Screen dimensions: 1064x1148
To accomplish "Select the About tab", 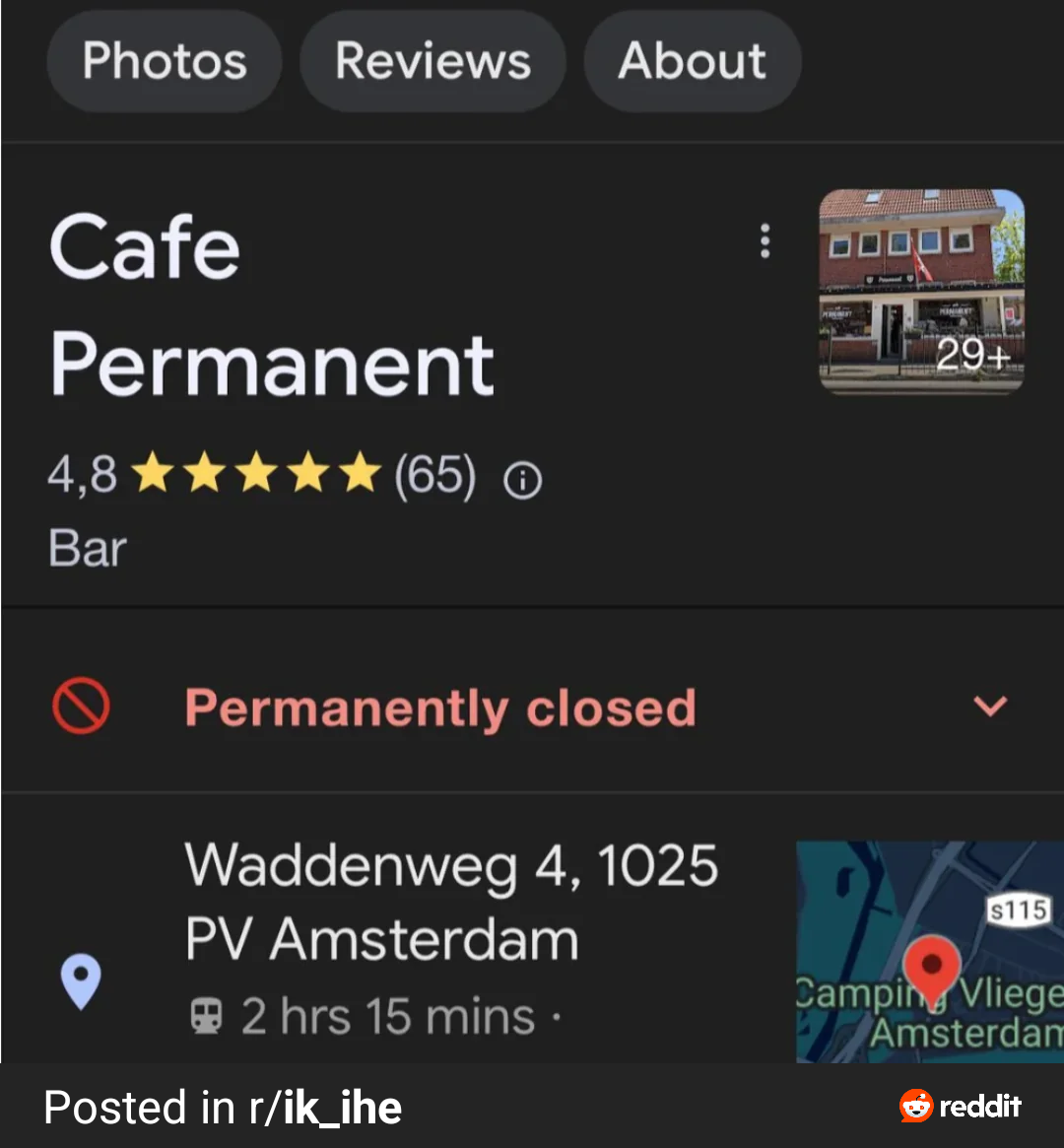I will coord(692,61).
